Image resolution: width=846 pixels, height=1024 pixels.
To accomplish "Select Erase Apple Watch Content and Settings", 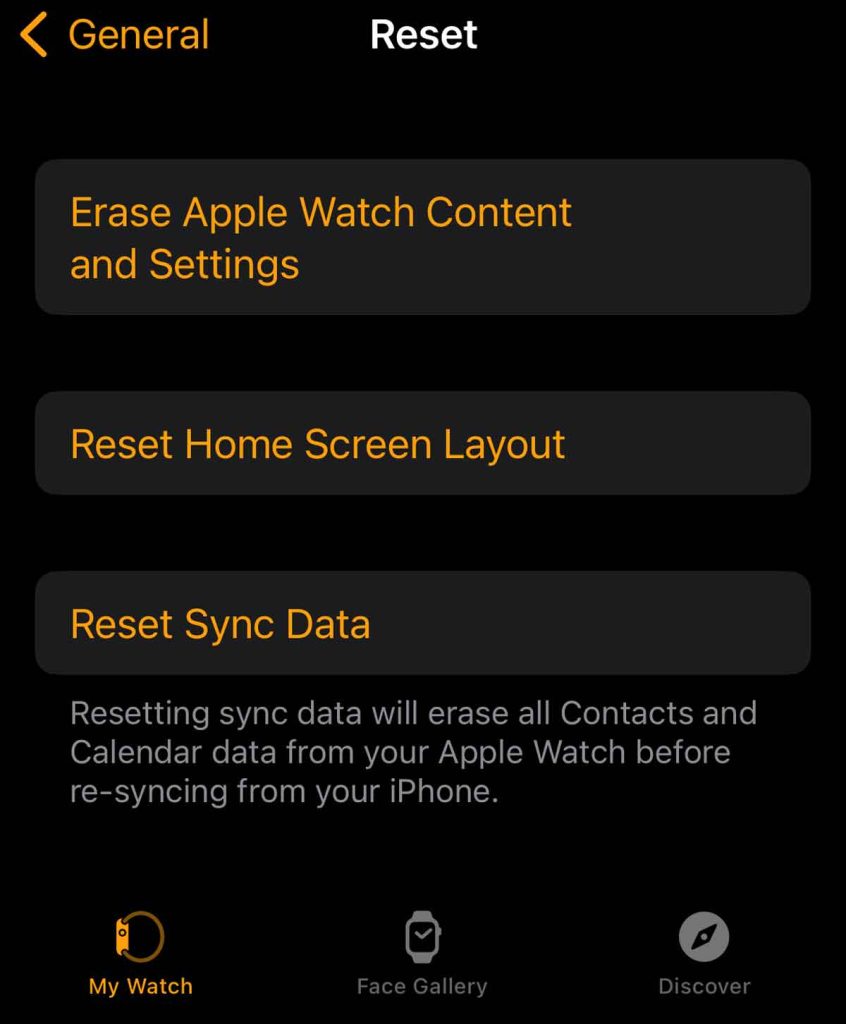I will [422, 238].
